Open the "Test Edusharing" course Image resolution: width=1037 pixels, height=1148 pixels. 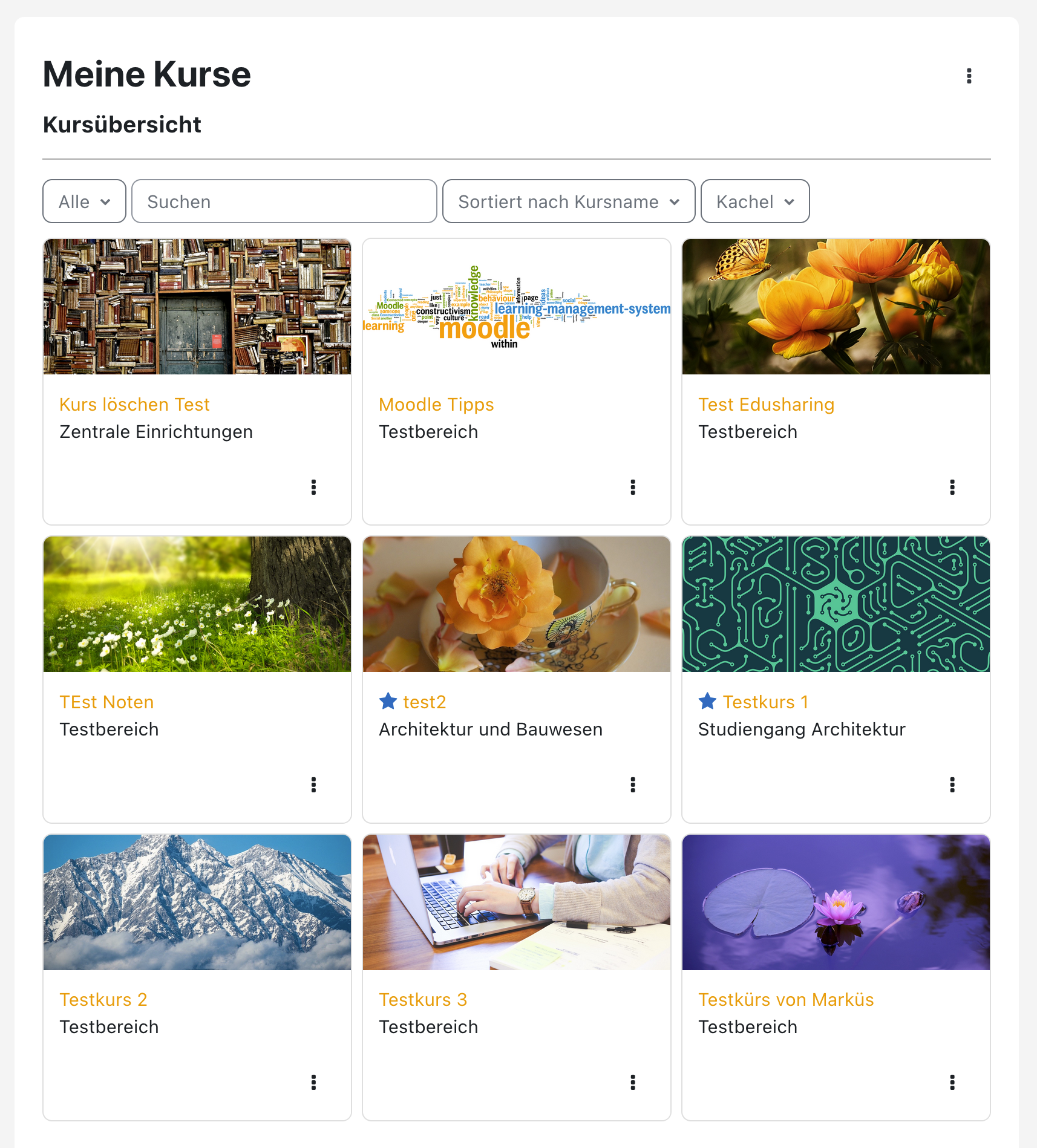766,404
